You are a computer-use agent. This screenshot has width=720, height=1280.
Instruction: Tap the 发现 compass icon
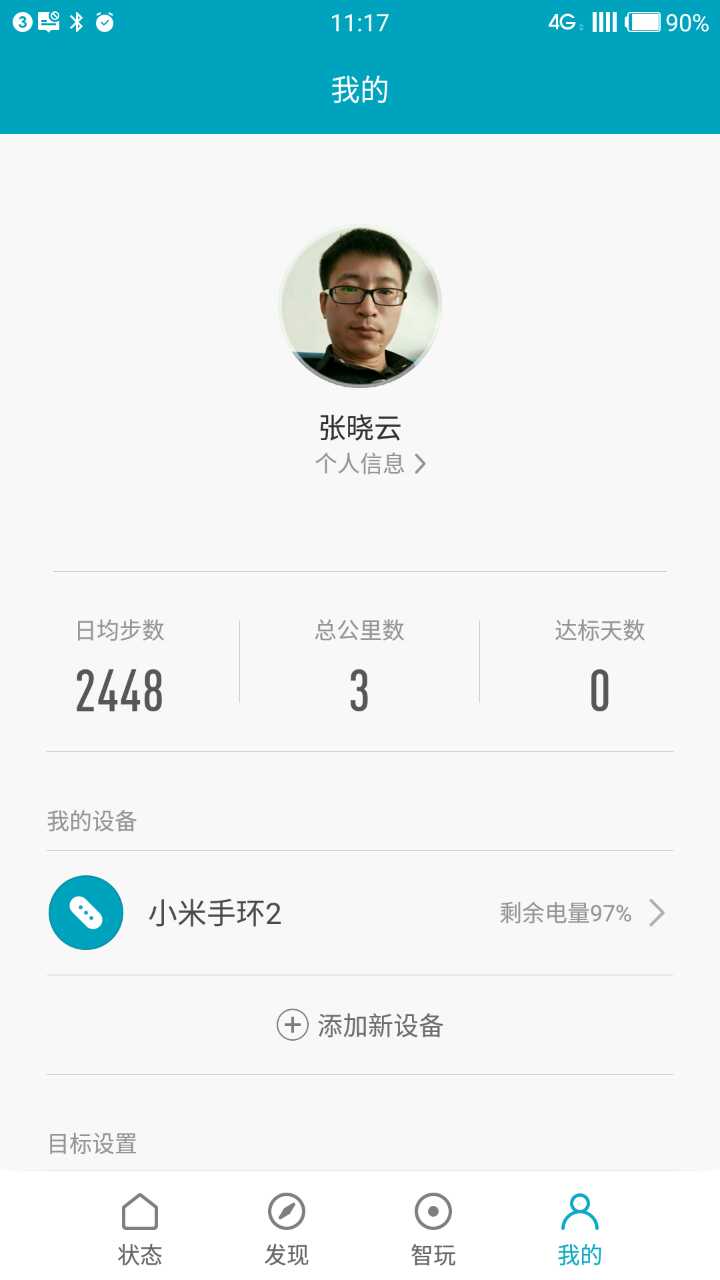[x=286, y=1210]
